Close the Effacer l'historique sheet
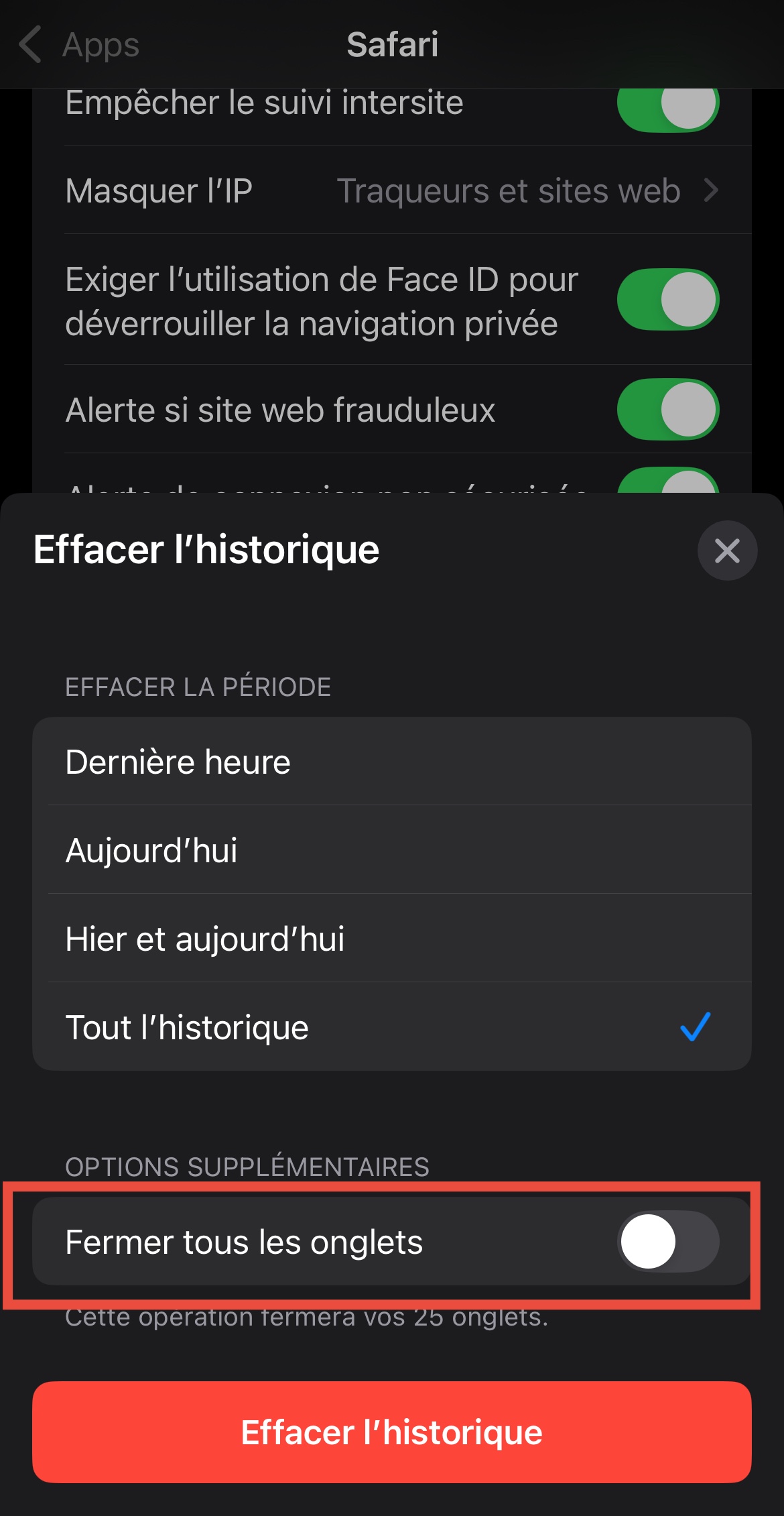 coord(727,550)
